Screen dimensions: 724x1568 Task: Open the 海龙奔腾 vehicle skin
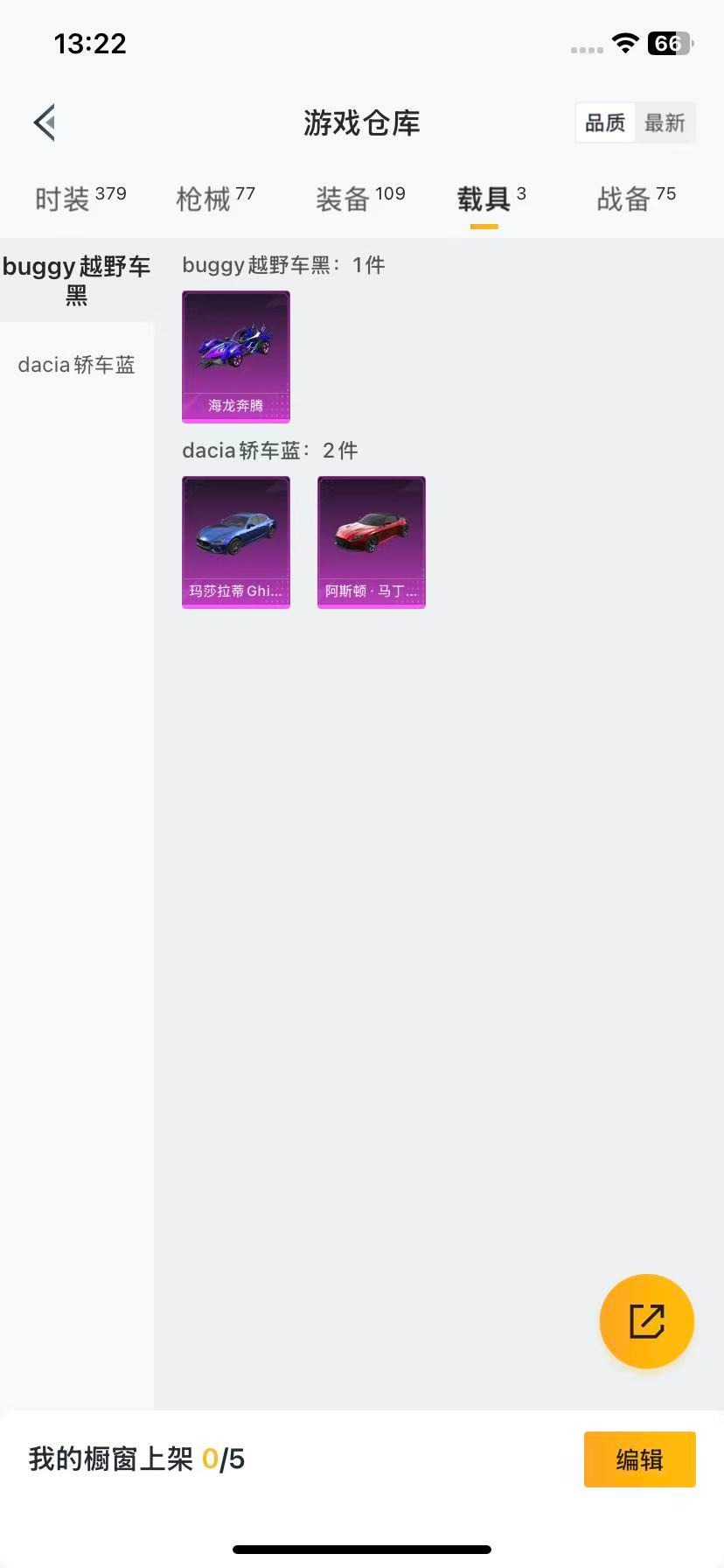tap(236, 356)
